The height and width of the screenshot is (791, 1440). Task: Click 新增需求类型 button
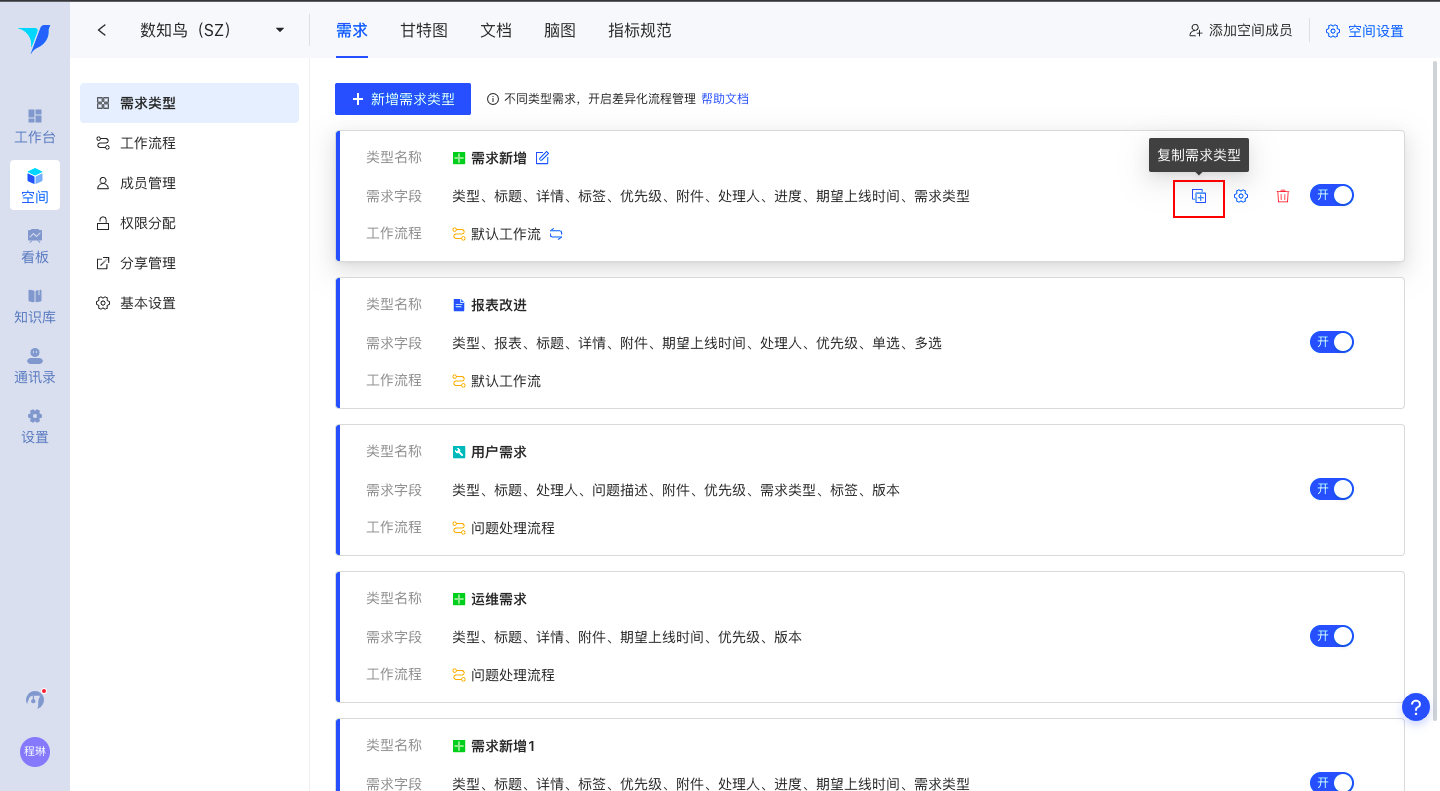[x=402, y=98]
